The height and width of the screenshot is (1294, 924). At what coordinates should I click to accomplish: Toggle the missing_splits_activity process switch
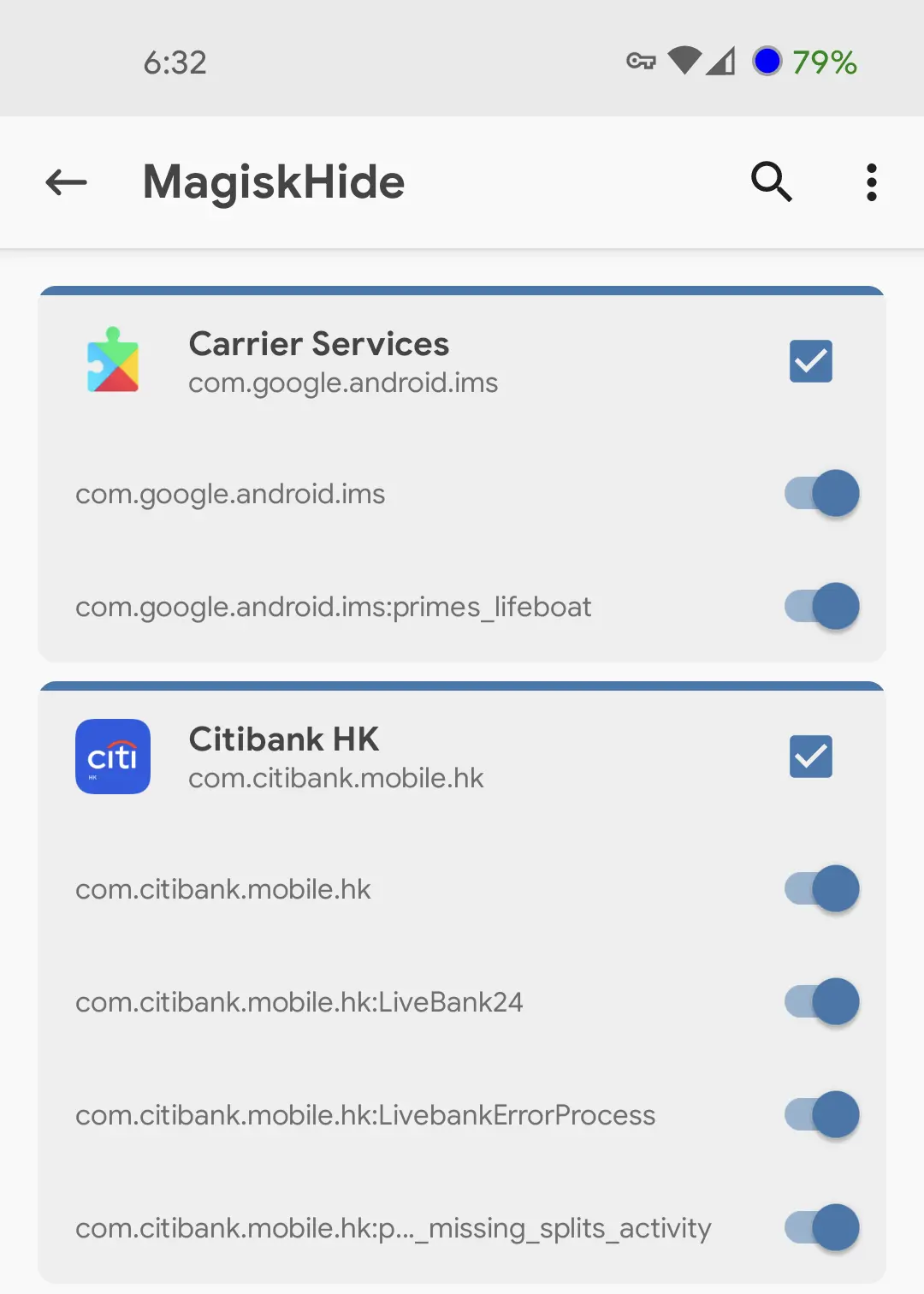(x=820, y=1227)
